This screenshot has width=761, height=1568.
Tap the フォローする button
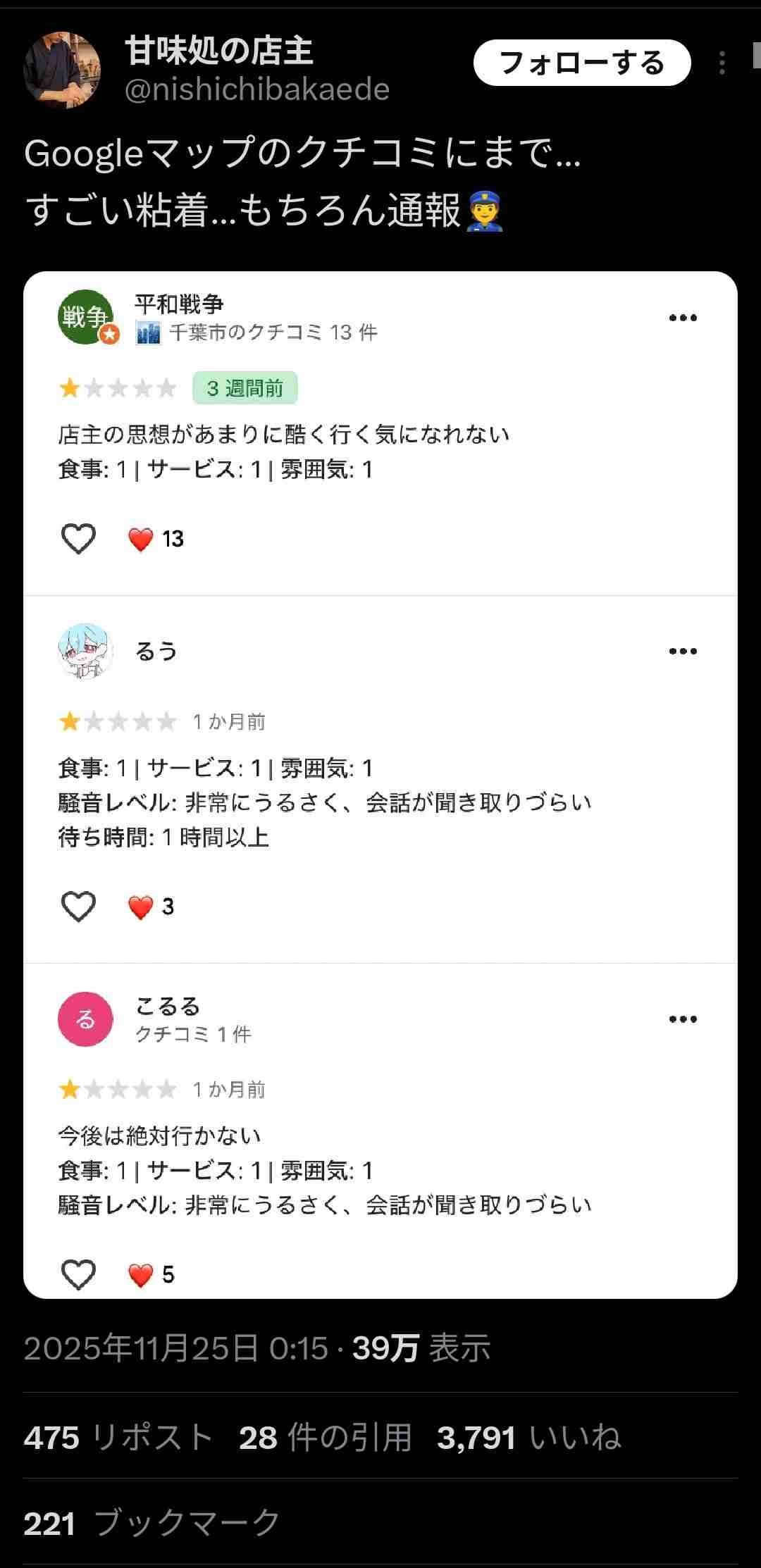pos(581,63)
